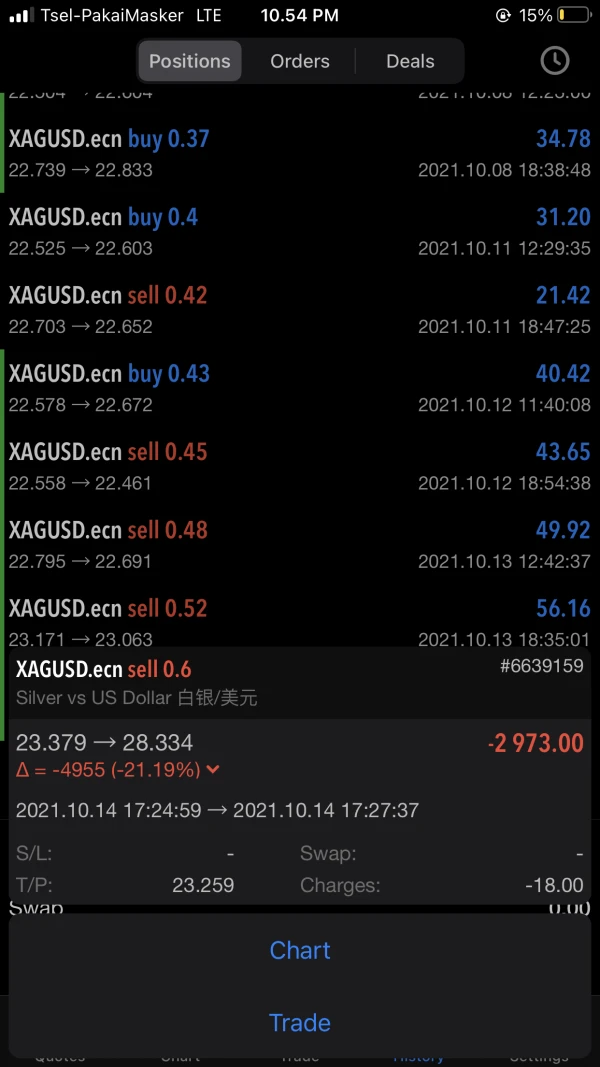Open the XAGUSD sell 0.42 position

click(300, 309)
